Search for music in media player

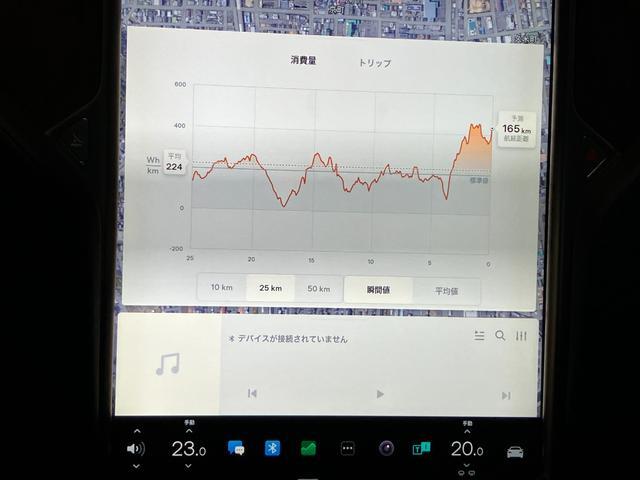click(500, 336)
